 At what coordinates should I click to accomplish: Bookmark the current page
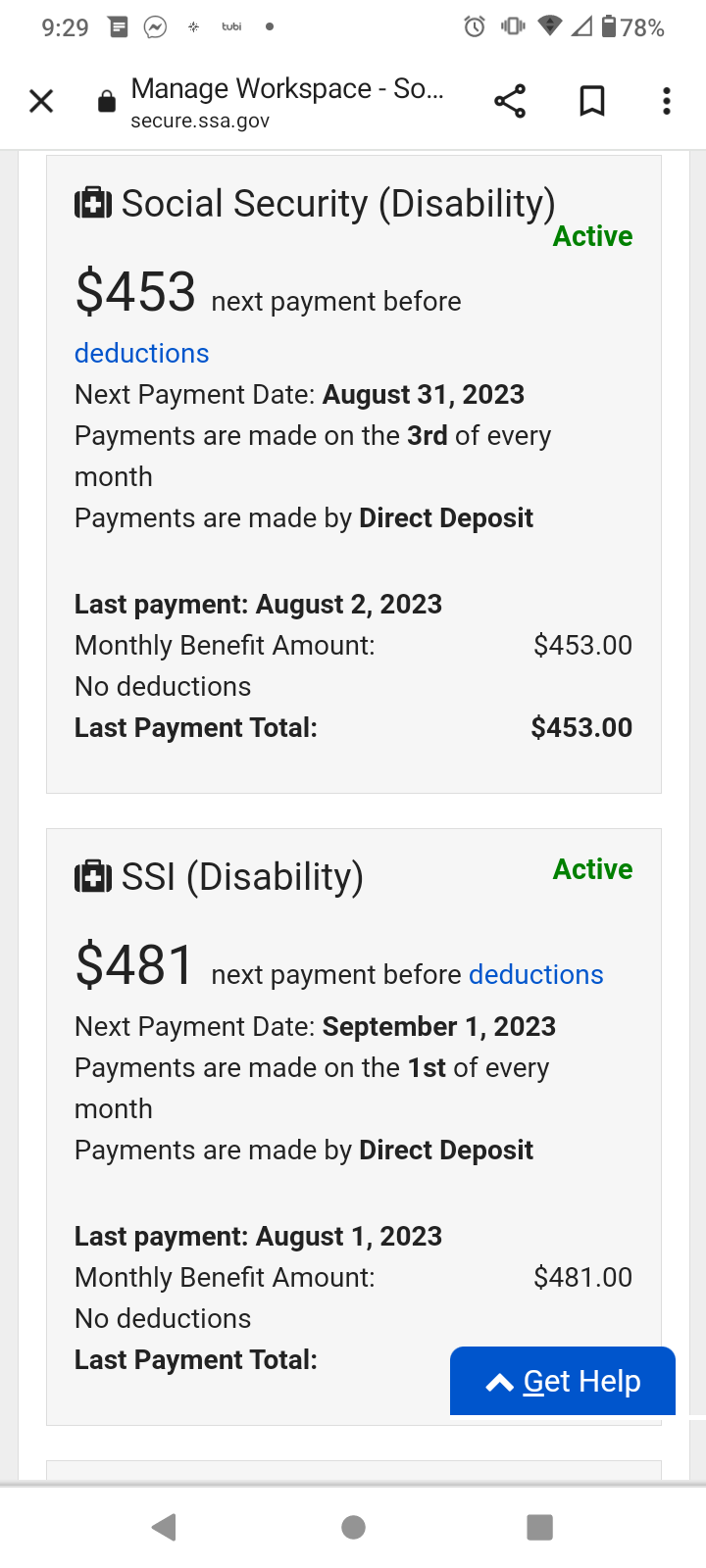(x=592, y=101)
